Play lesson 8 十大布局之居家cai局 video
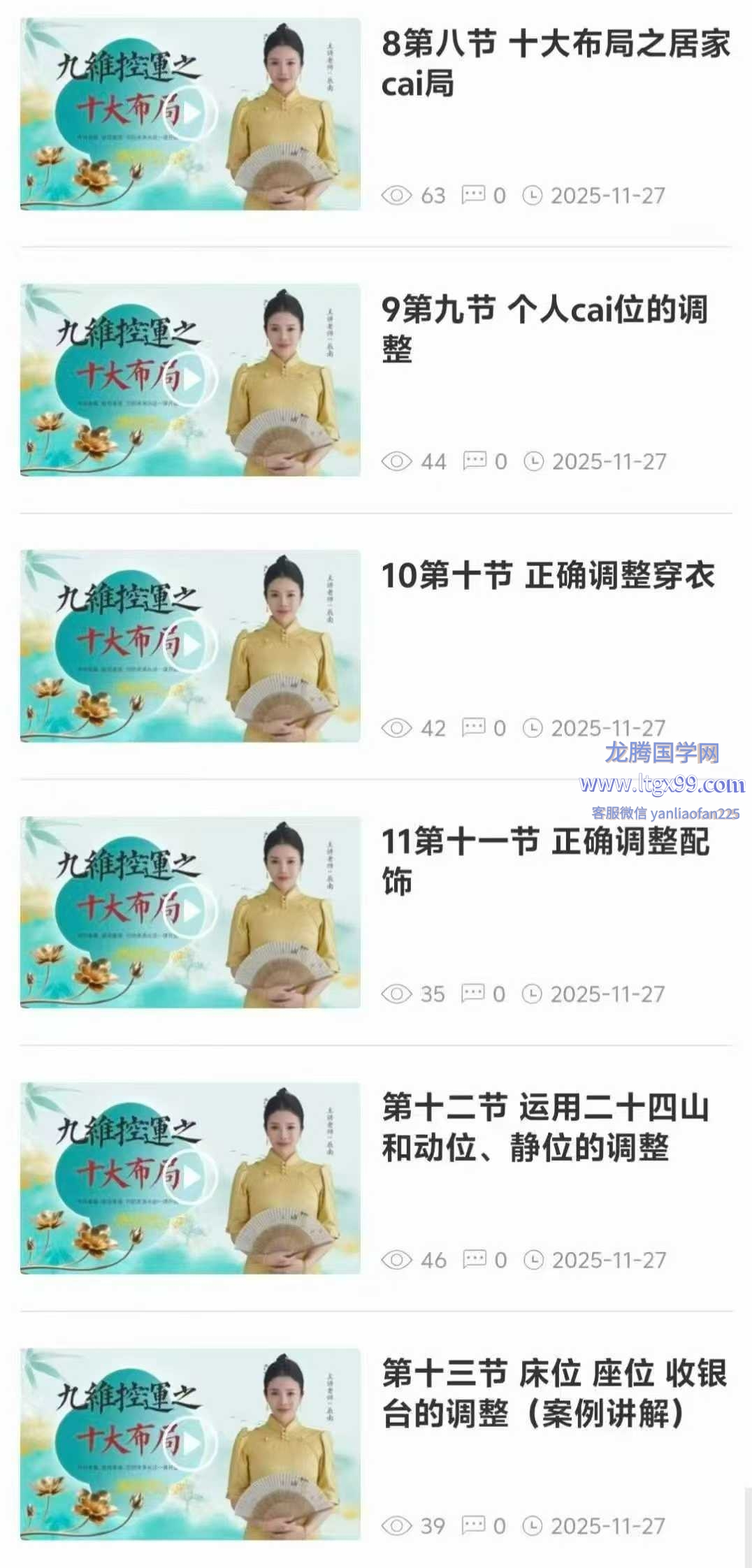 coord(190,114)
